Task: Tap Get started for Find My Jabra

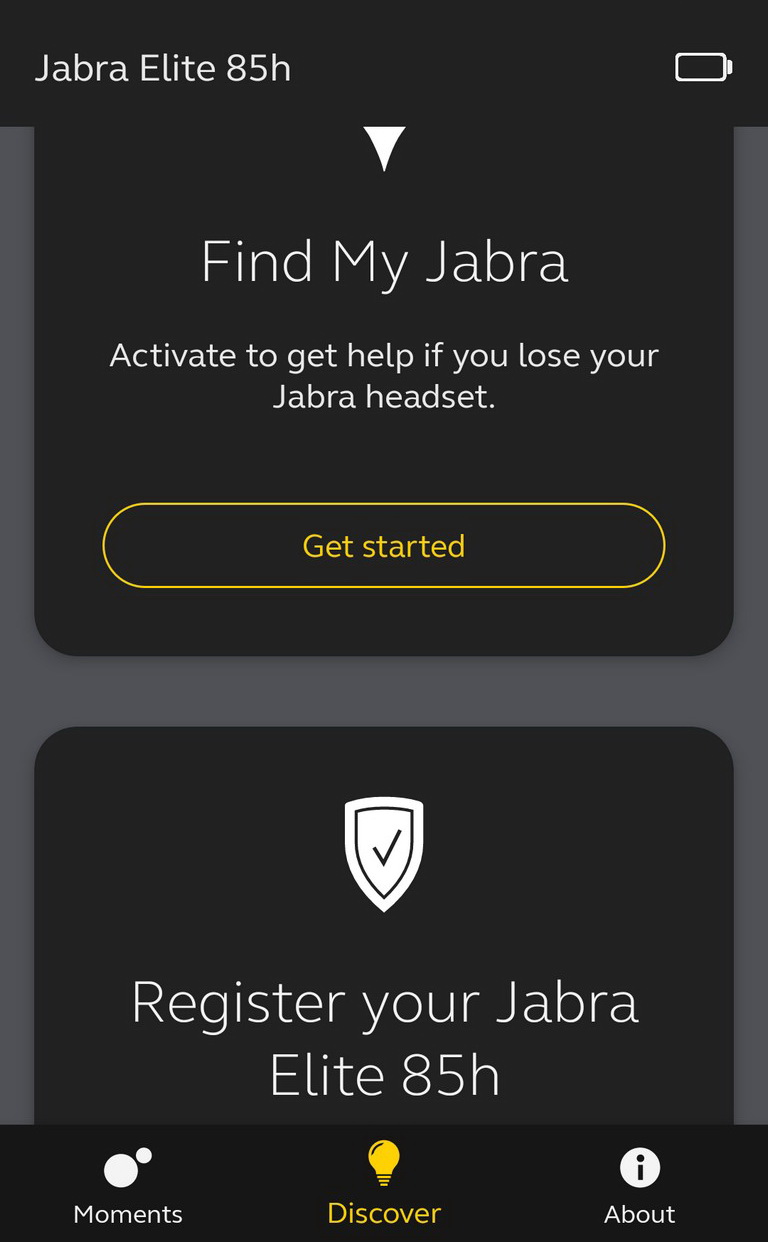Action: 384,545
